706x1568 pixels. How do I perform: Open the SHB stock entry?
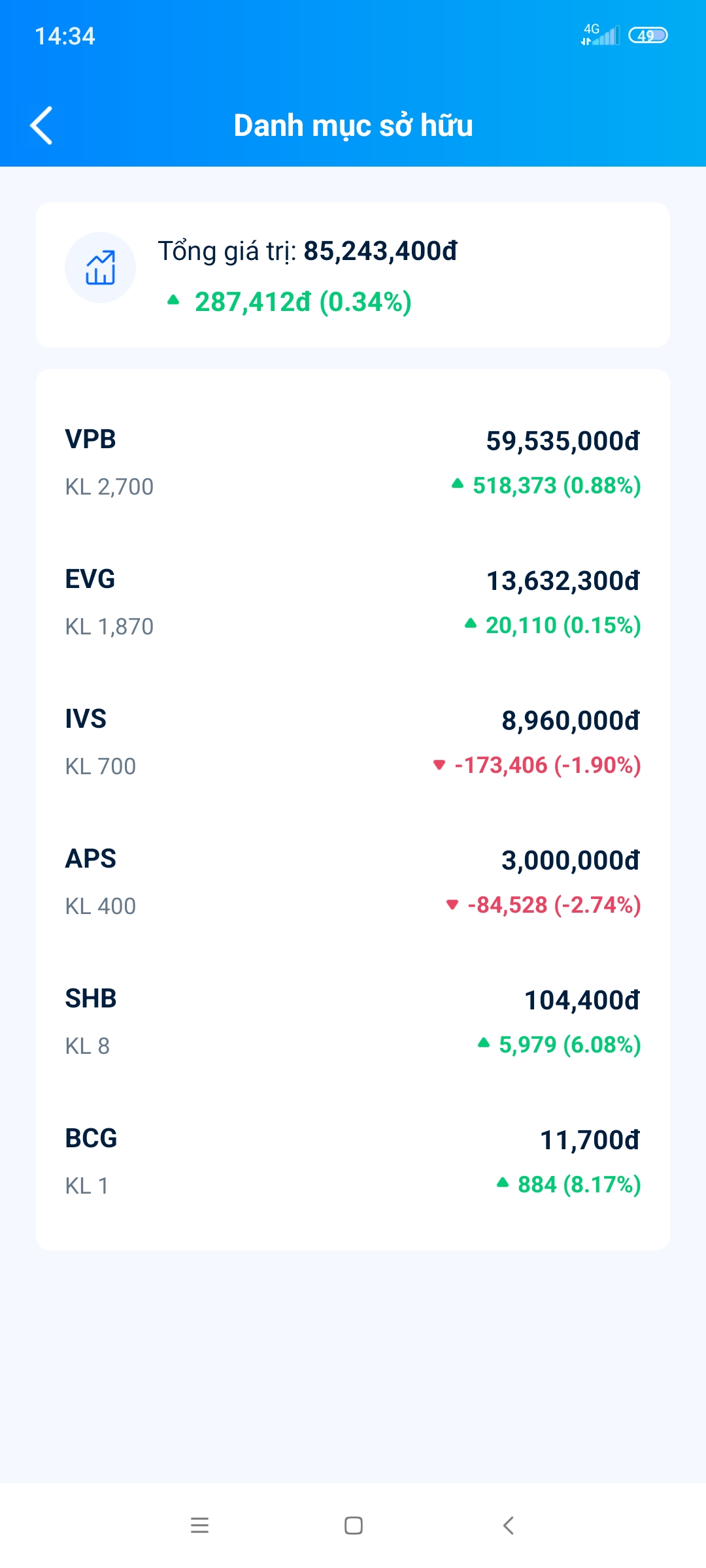pos(353,1022)
